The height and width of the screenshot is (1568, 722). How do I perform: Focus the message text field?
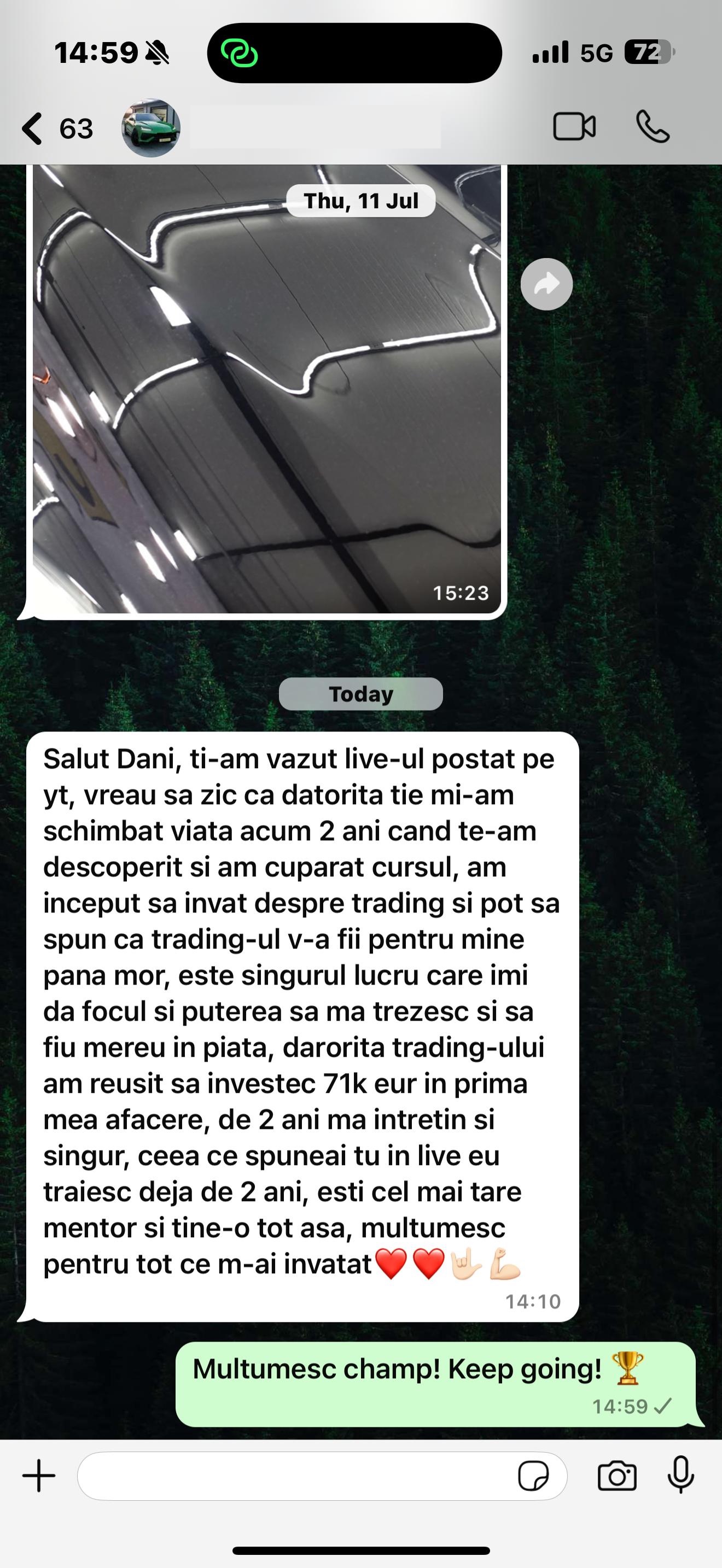pos(292,1476)
